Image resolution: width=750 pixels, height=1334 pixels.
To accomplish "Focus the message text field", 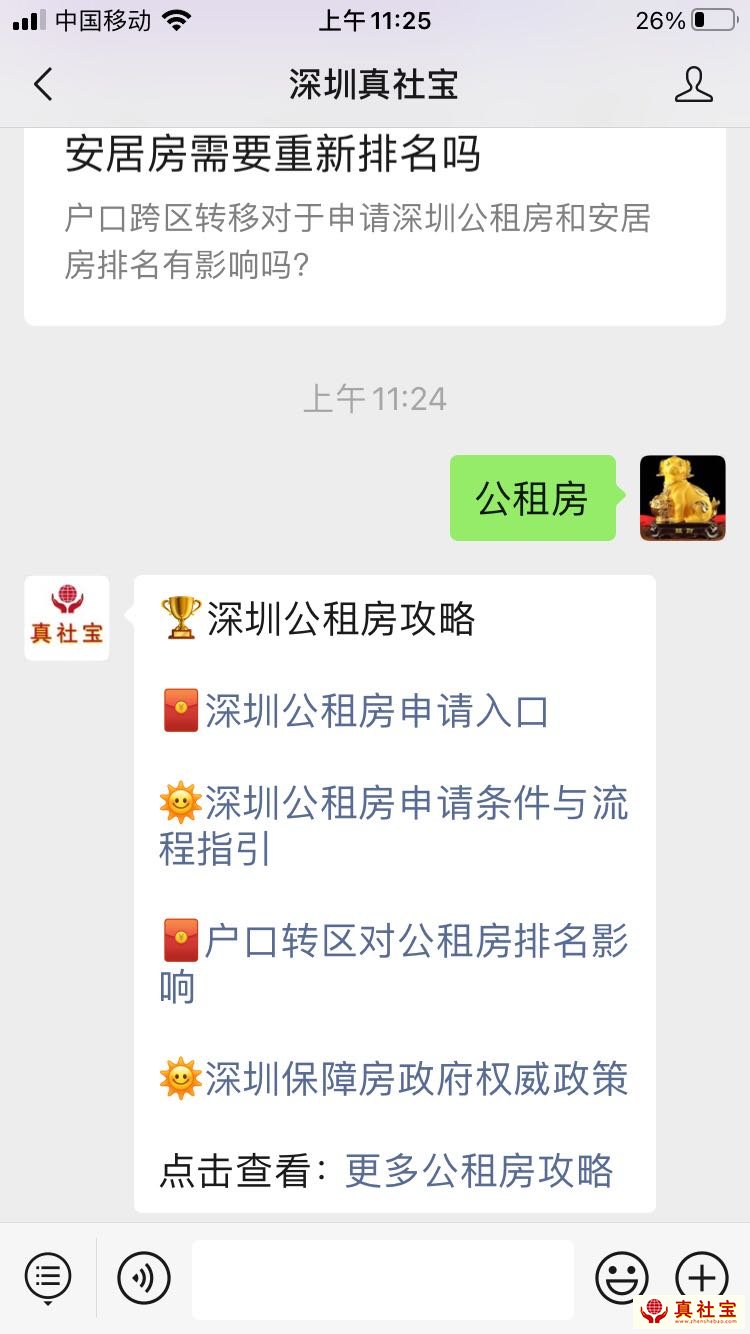I will (x=382, y=1279).
